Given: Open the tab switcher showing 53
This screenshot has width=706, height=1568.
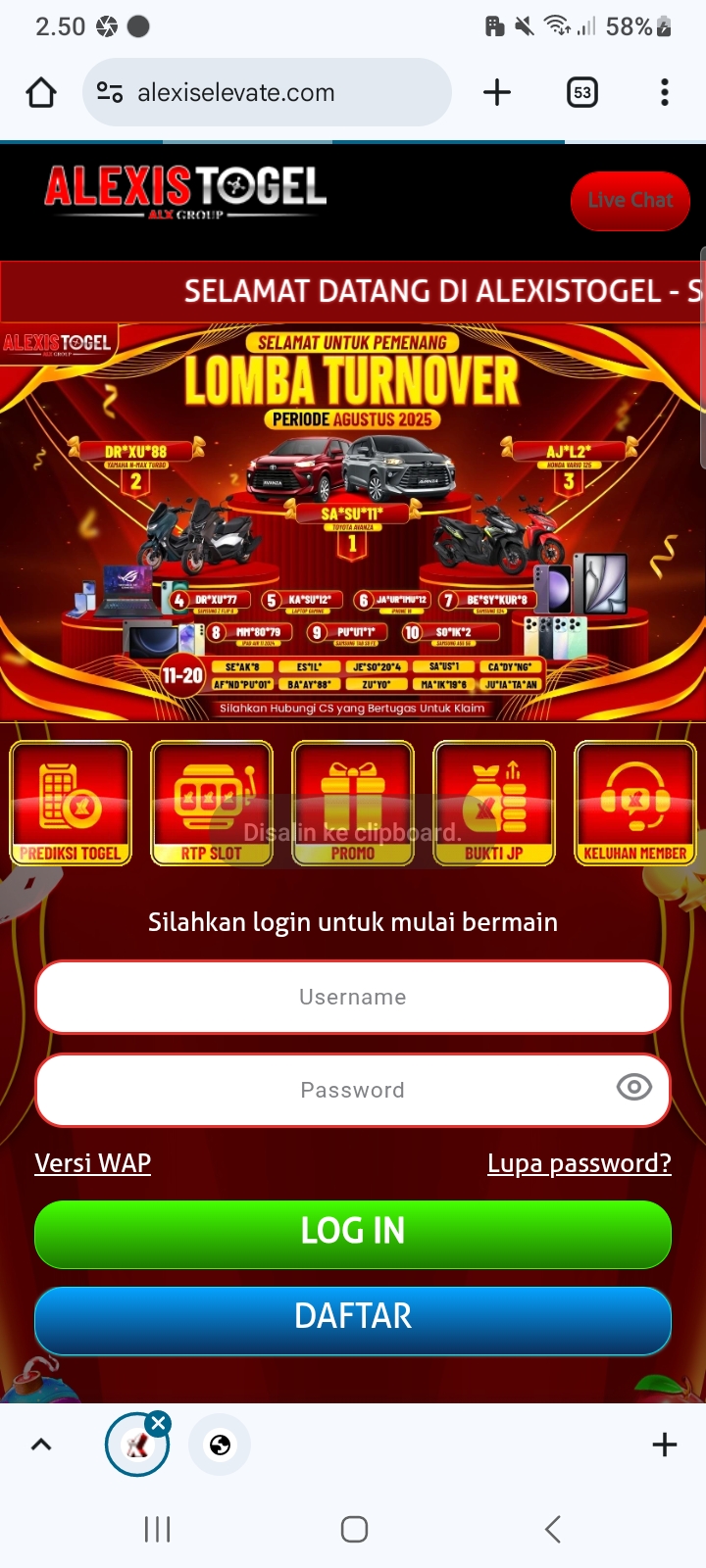Looking at the screenshot, I should click(x=582, y=93).
